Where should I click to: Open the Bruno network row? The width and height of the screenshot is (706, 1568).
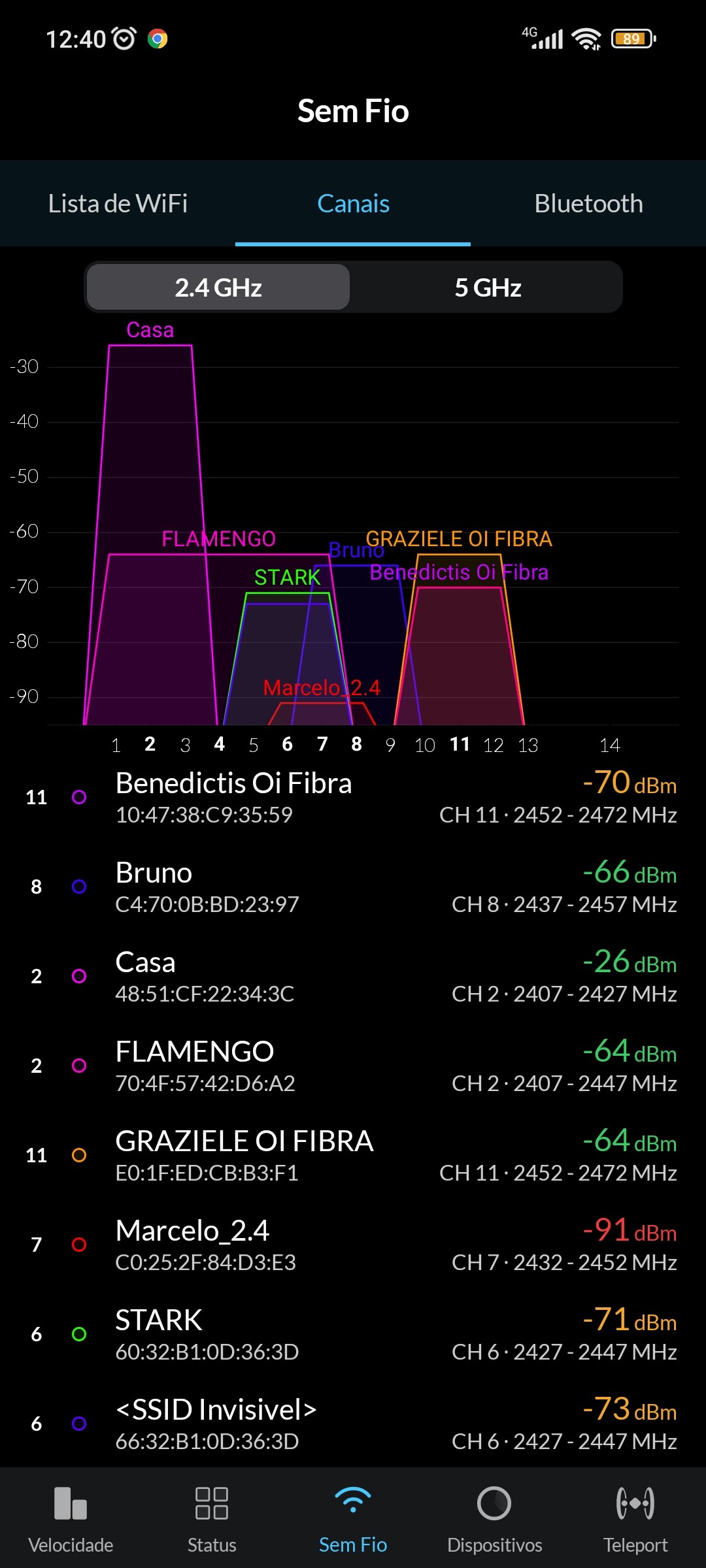[353, 887]
